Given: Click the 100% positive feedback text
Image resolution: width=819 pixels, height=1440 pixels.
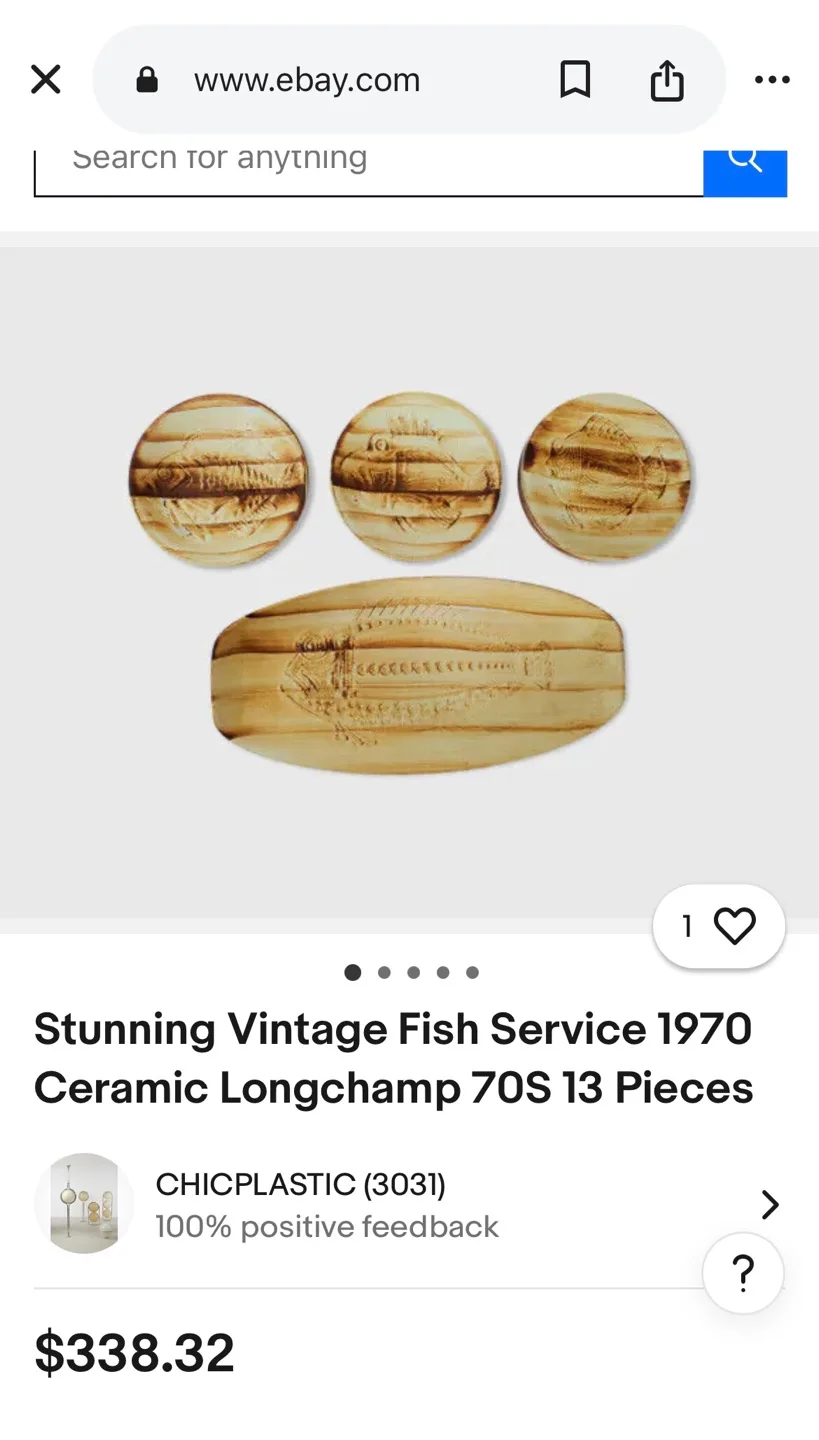Looking at the screenshot, I should pyautogui.click(x=327, y=1226).
